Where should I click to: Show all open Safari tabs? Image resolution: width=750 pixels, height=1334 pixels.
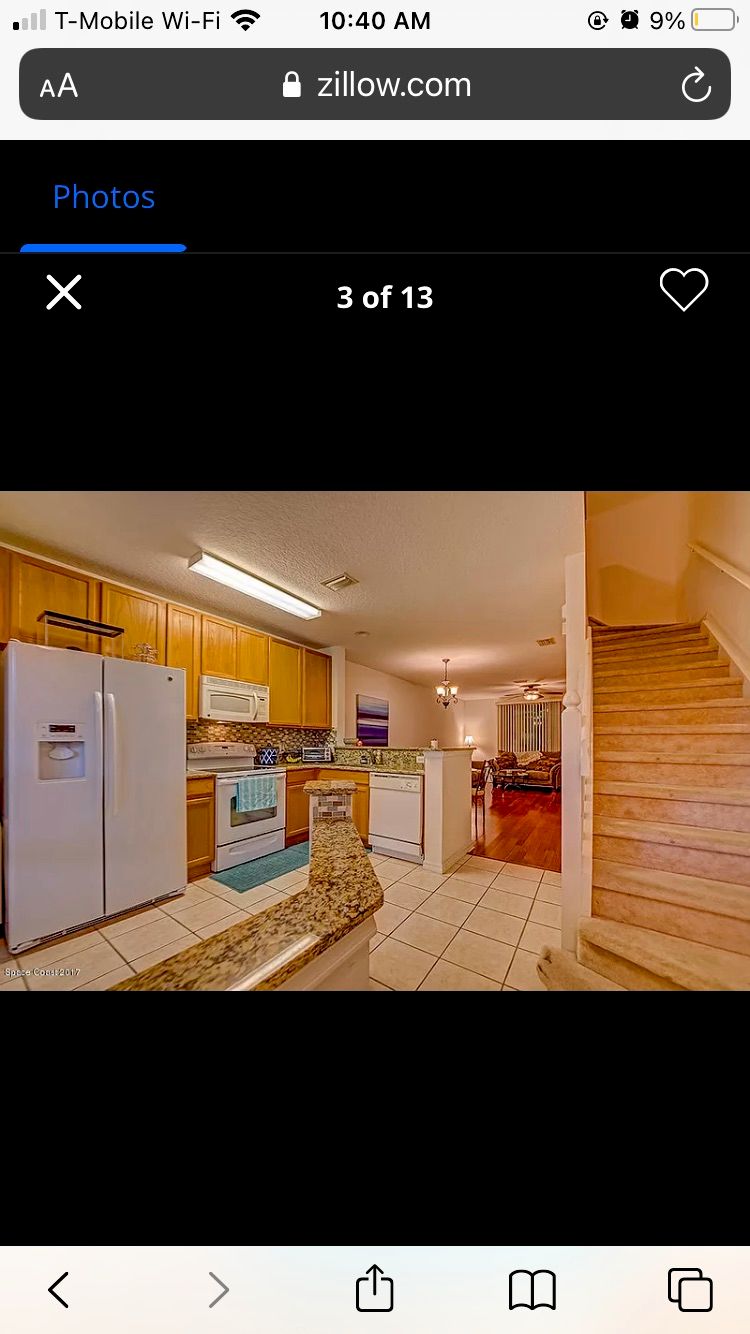690,1290
